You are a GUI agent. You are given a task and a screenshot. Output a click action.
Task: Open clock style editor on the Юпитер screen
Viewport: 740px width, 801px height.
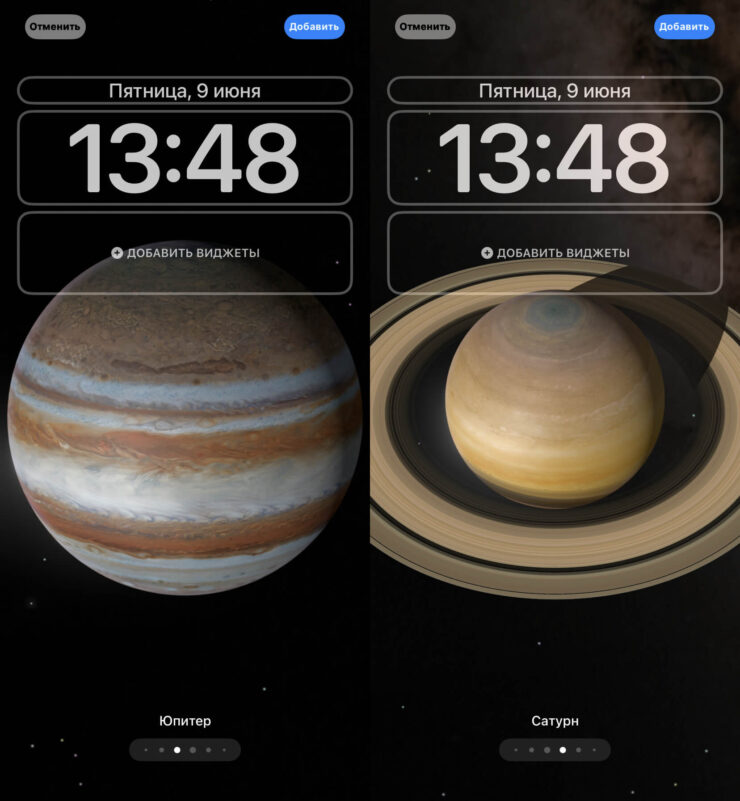185,158
